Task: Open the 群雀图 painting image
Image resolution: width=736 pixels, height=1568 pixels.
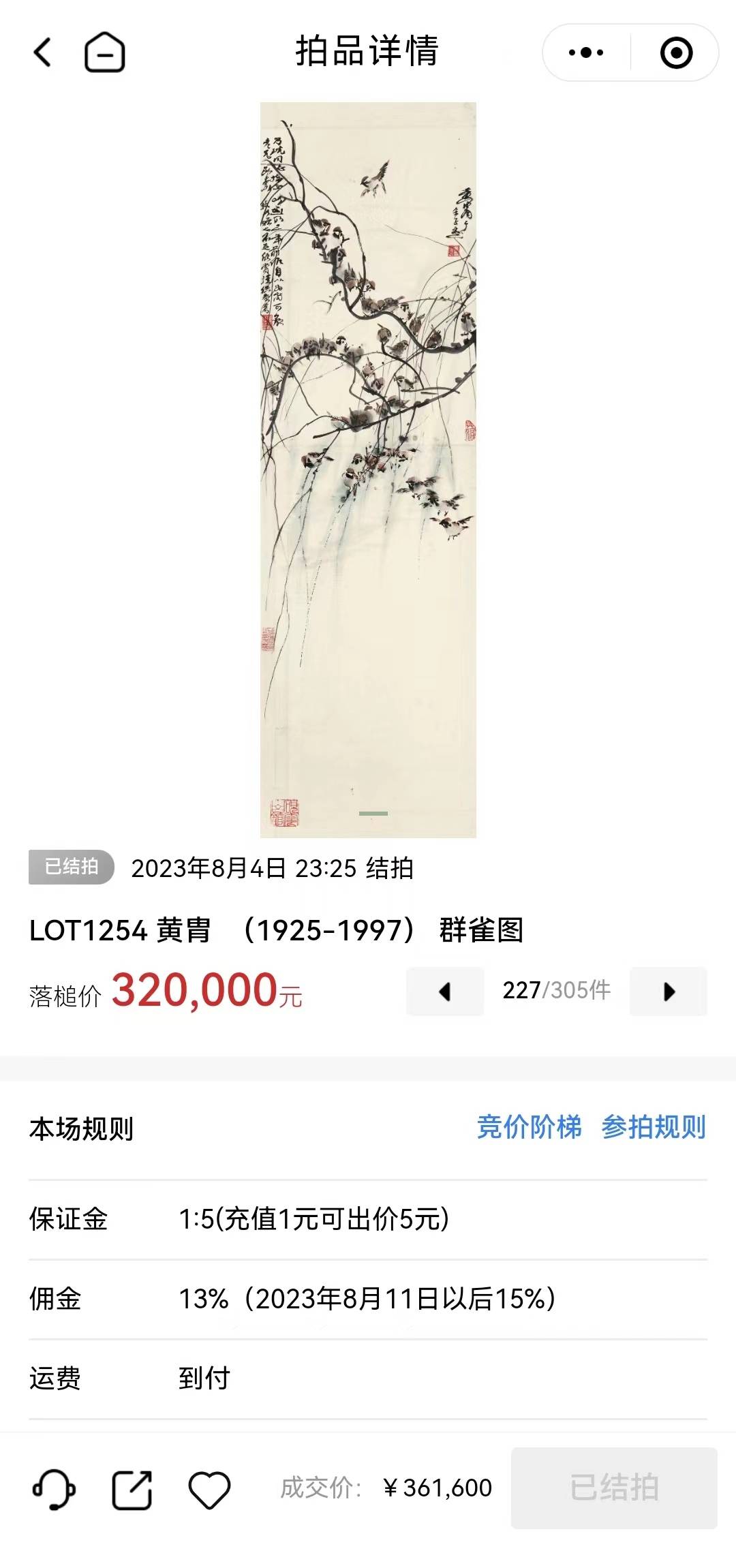Action: [x=368, y=470]
